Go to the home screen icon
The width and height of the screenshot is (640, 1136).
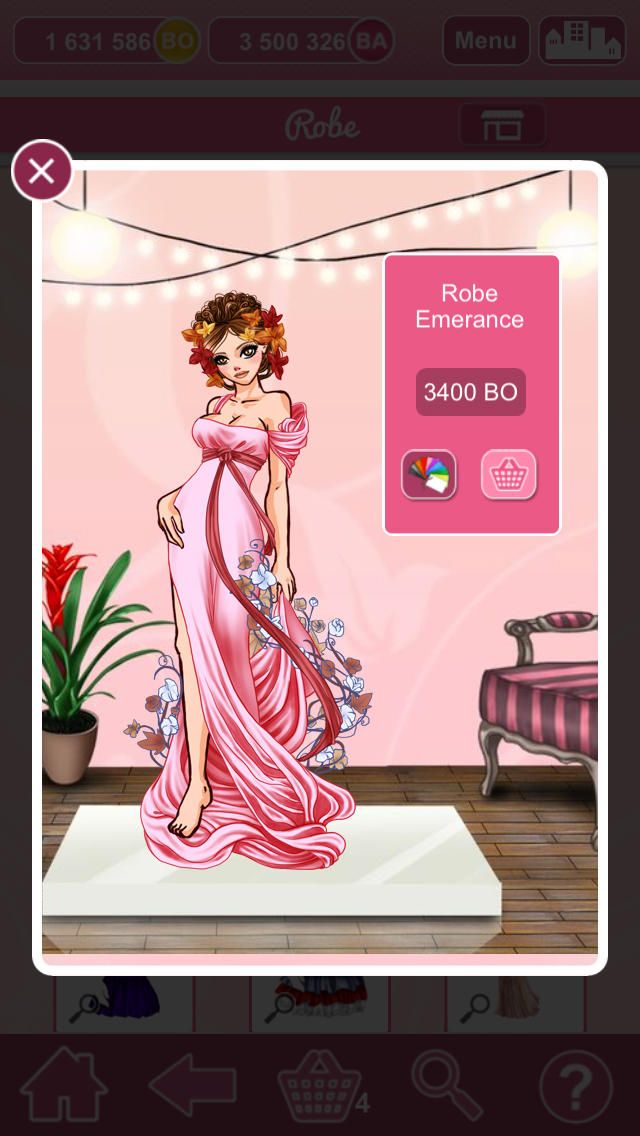tap(64, 1085)
